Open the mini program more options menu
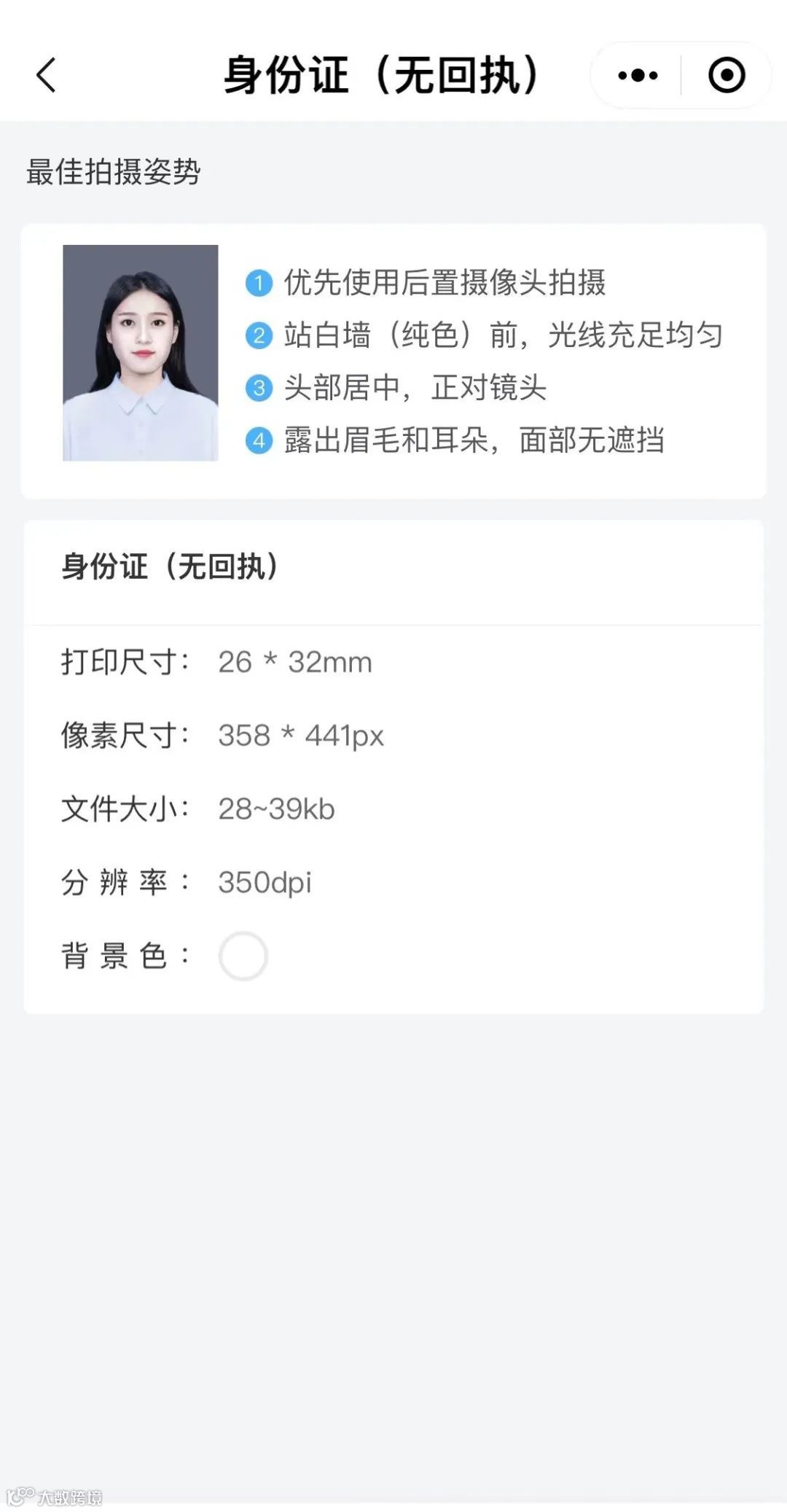Image resolution: width=787 pixels, height=1512 pixels. coord(638,75)
